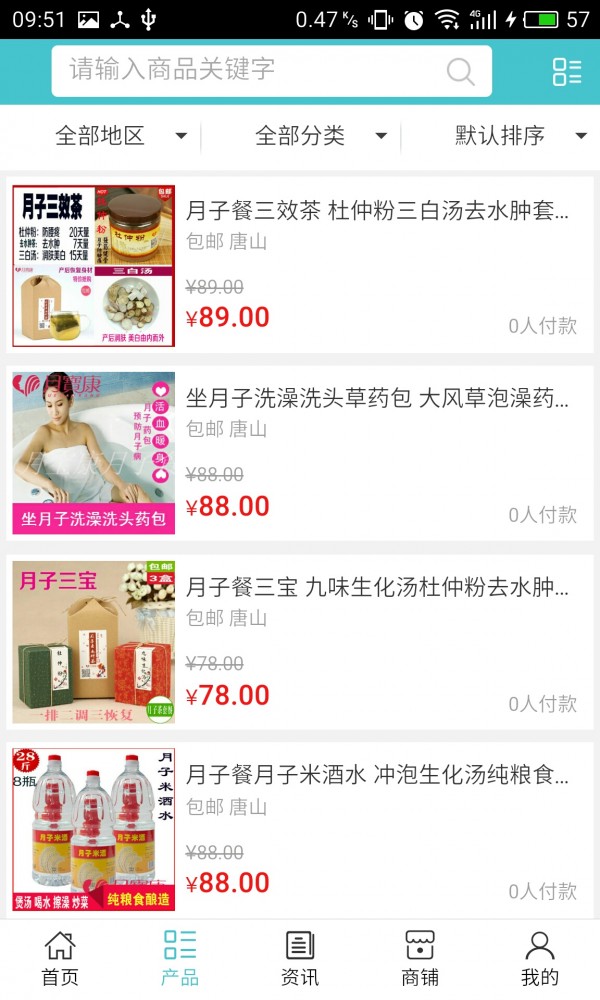The width and height of the screenshot is (600, 1000).
Task: Switch to the 商铺 tab
Action: coord(420,958)
